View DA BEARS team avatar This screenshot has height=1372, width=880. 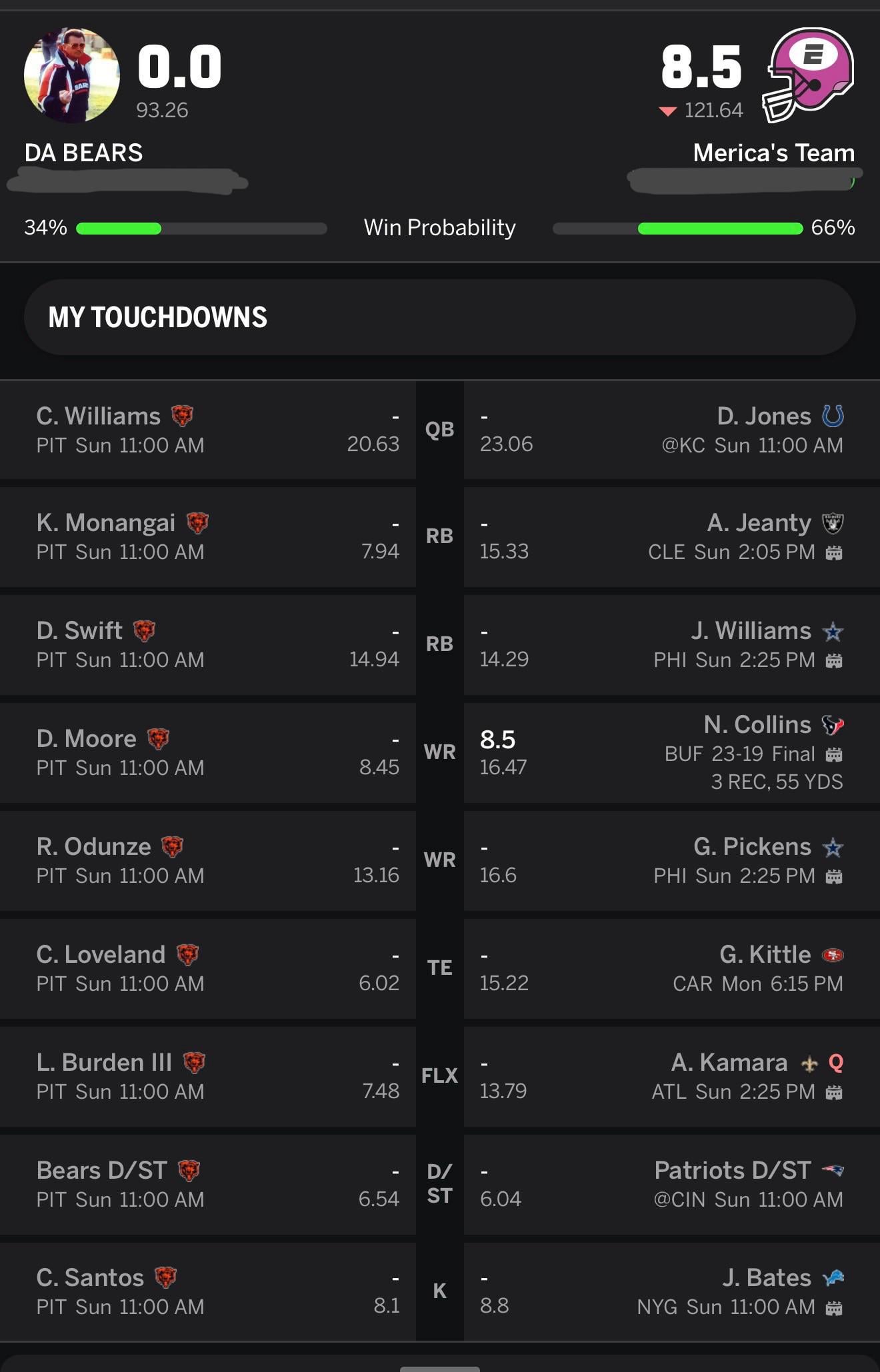click(72, 75)
